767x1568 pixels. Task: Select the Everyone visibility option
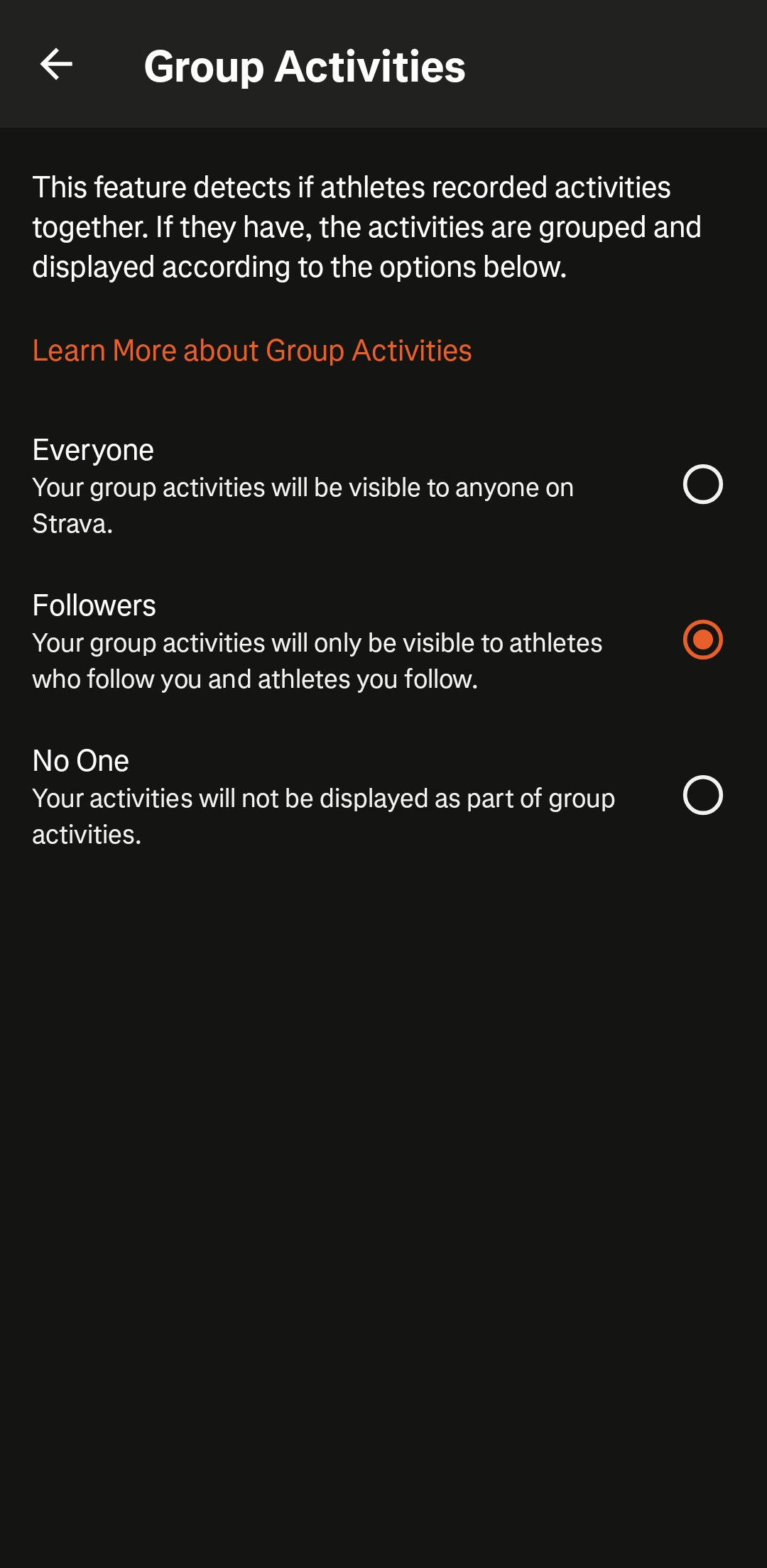702,484
